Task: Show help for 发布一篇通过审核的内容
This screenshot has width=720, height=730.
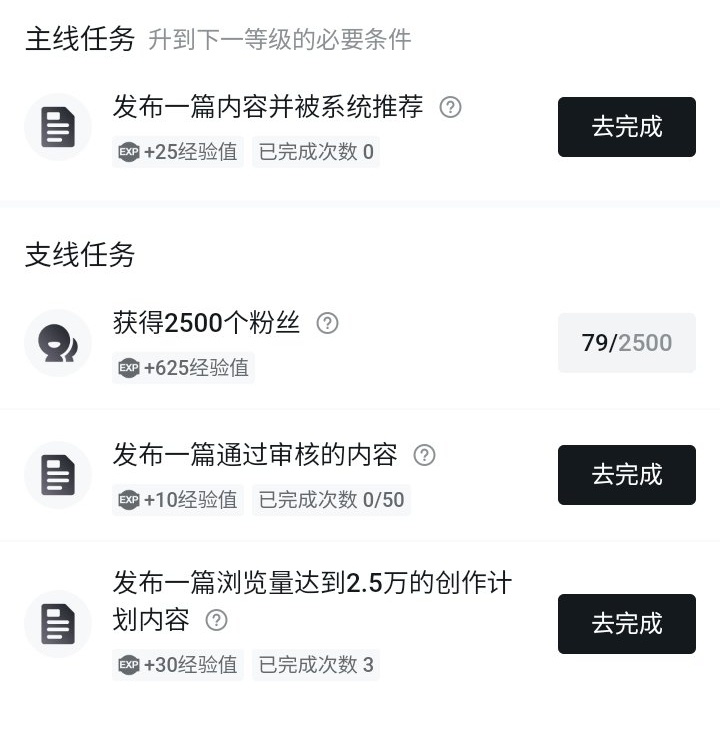Action: (x=424, y=455)
